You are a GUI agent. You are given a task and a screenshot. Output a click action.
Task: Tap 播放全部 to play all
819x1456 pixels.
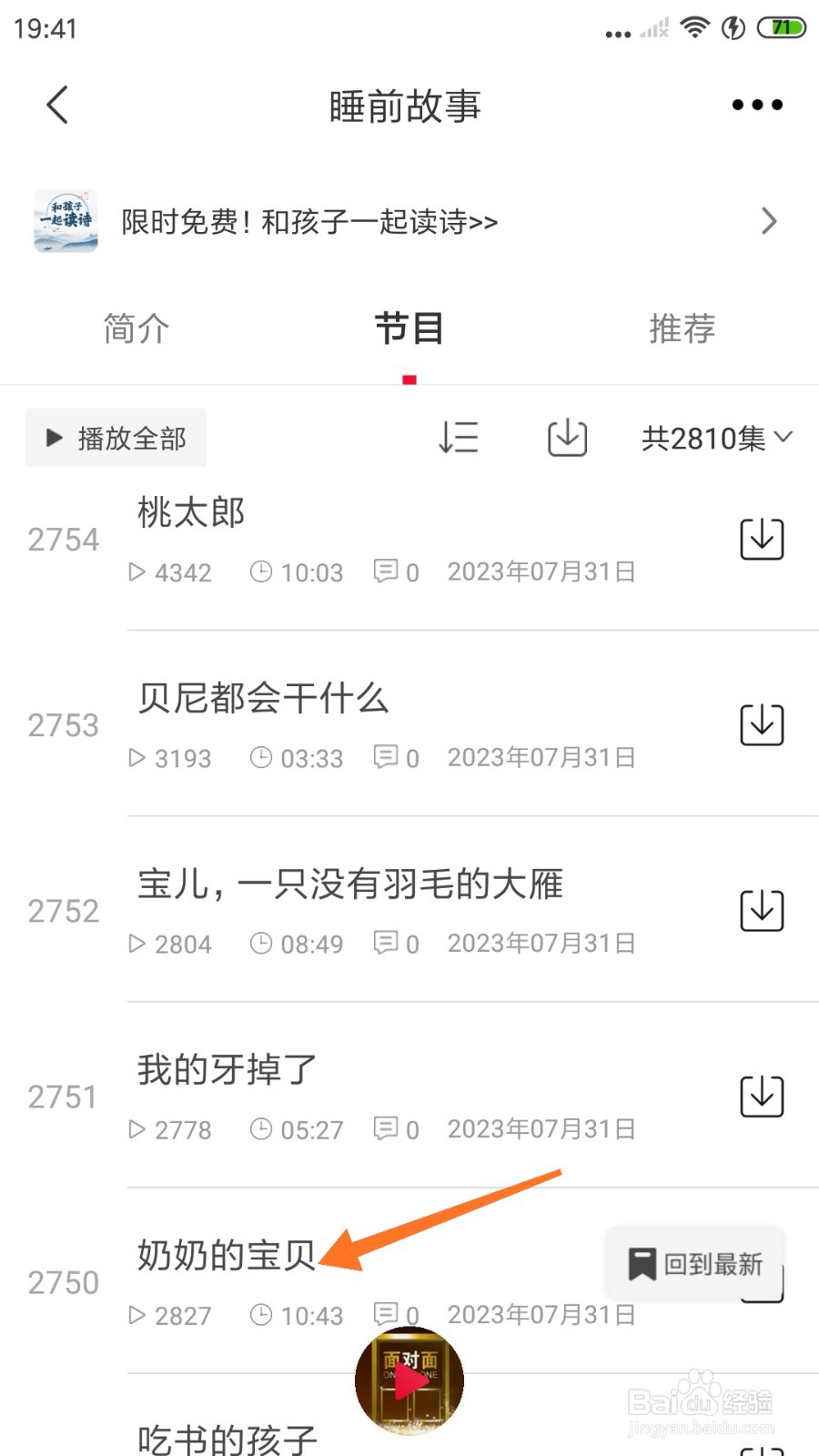point(116,438)
